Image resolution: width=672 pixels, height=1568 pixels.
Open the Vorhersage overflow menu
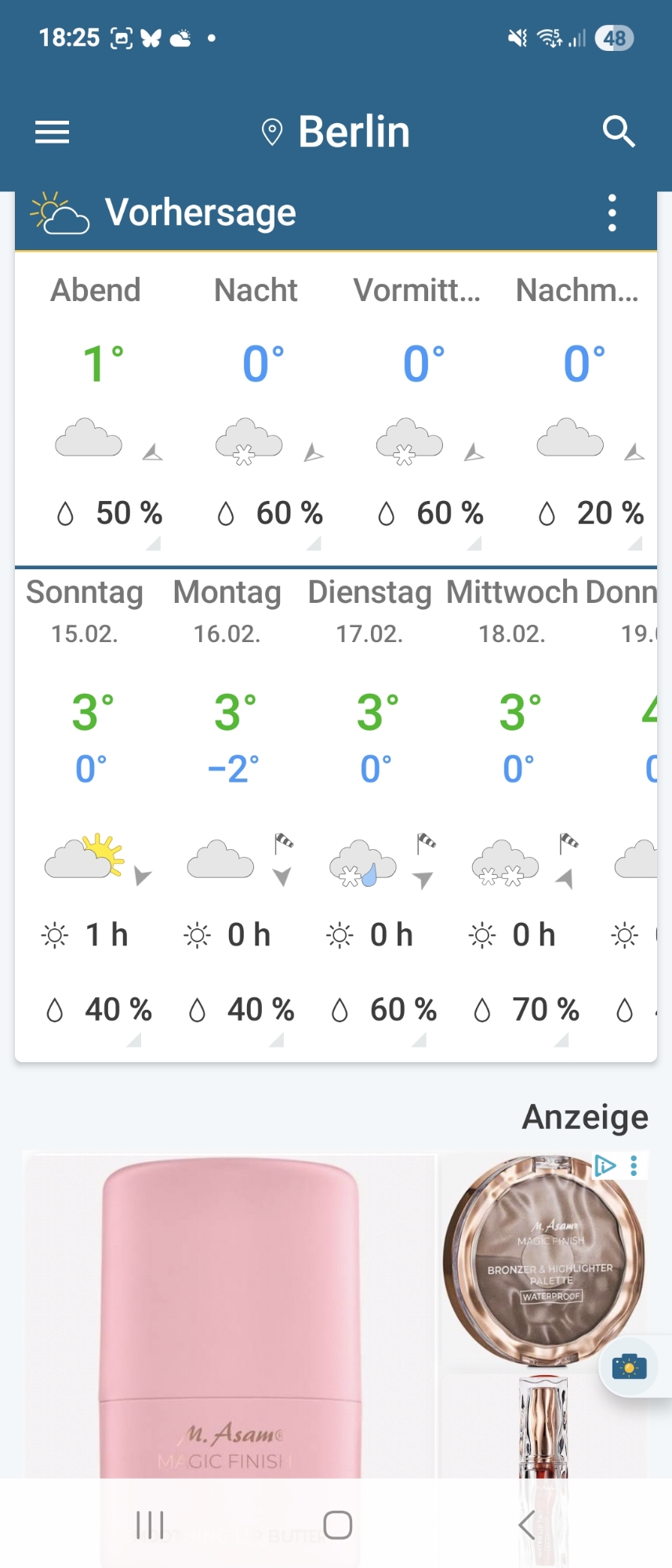(x=612, y=213)
